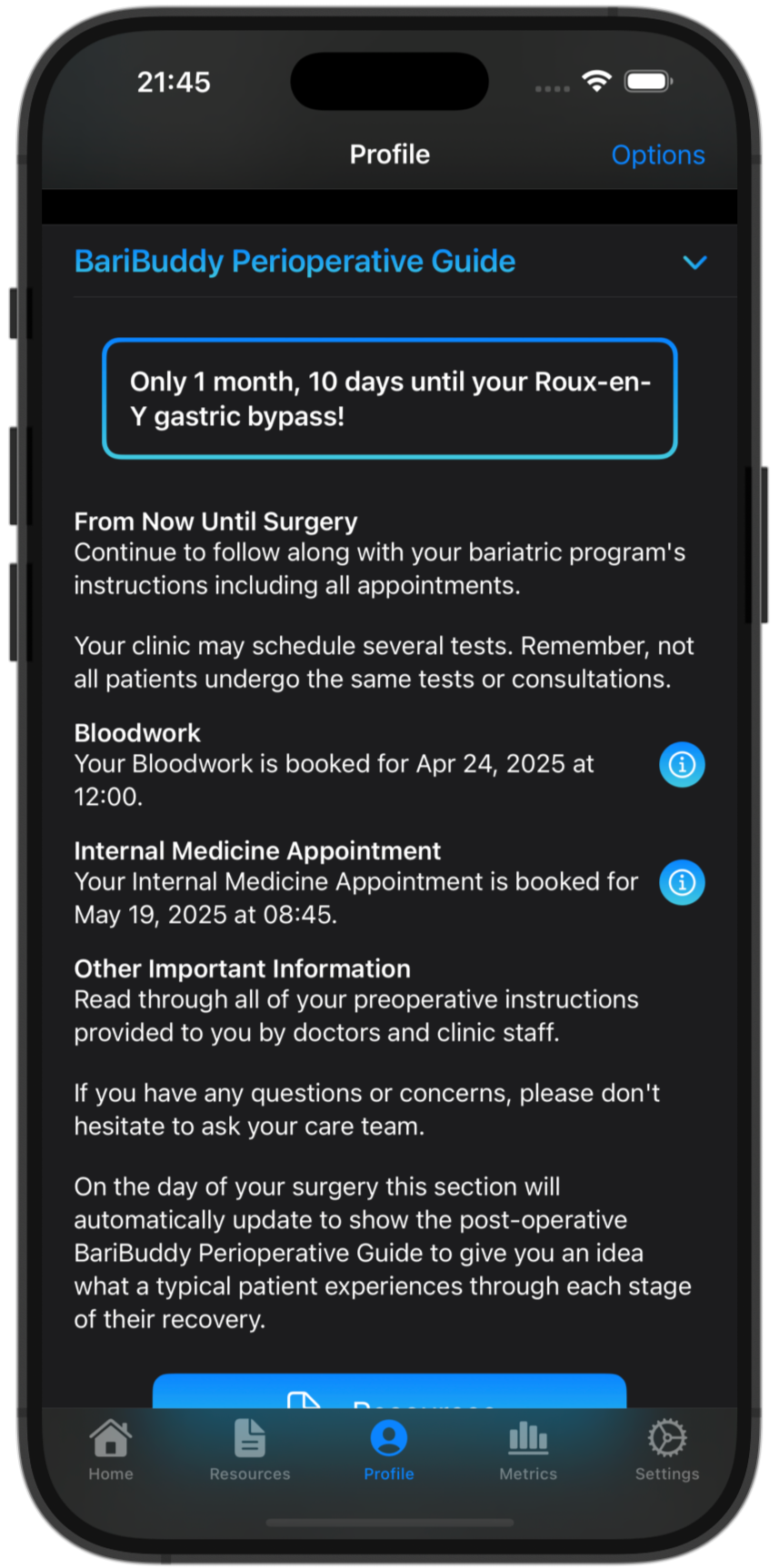Switch to the Settings tab
The image size is (779, 1568).
(x=667, y=1450)
